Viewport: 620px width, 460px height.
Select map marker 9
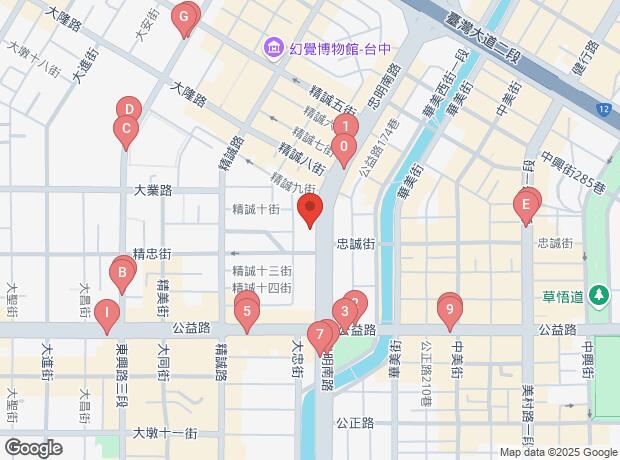[x=450, y=309]
